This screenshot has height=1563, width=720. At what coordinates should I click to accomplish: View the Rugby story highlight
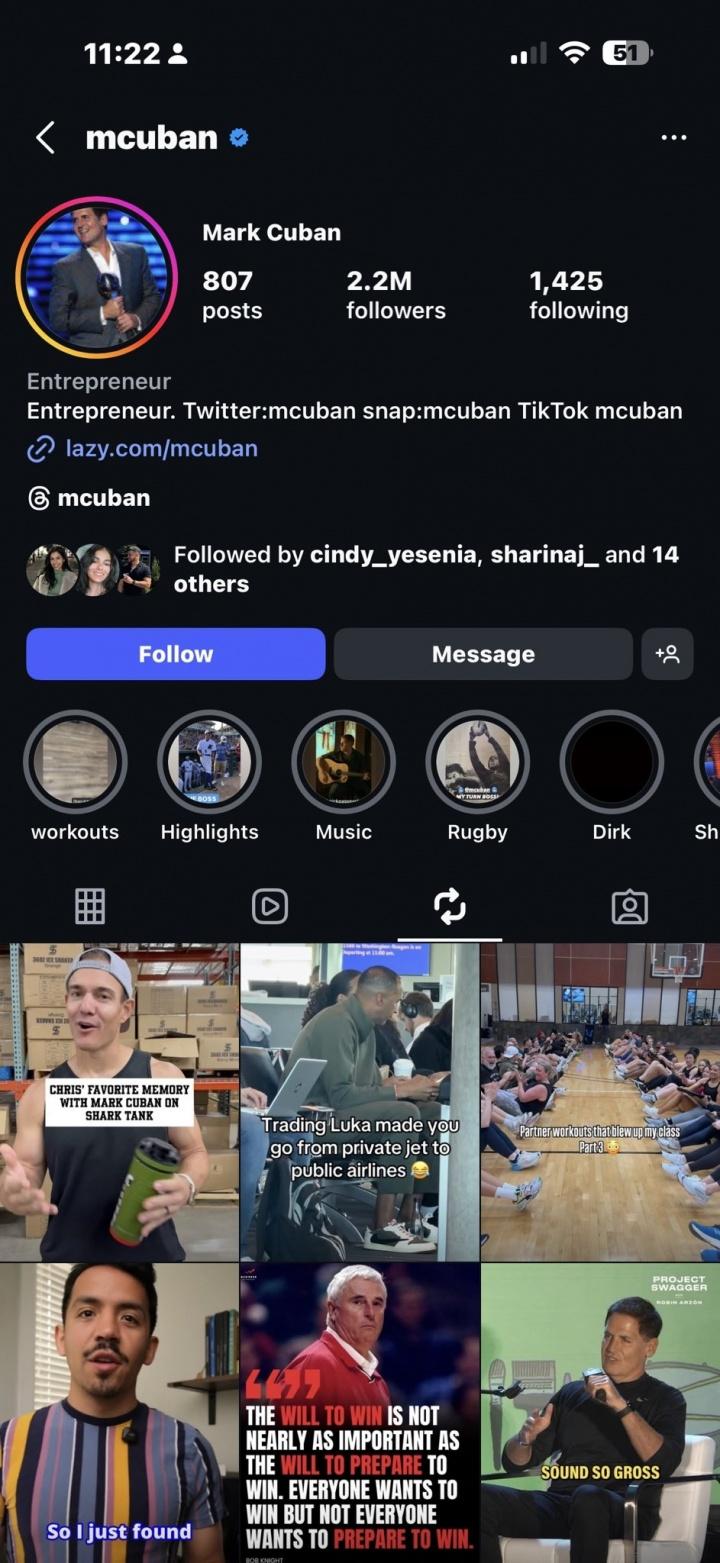point(477,762)
